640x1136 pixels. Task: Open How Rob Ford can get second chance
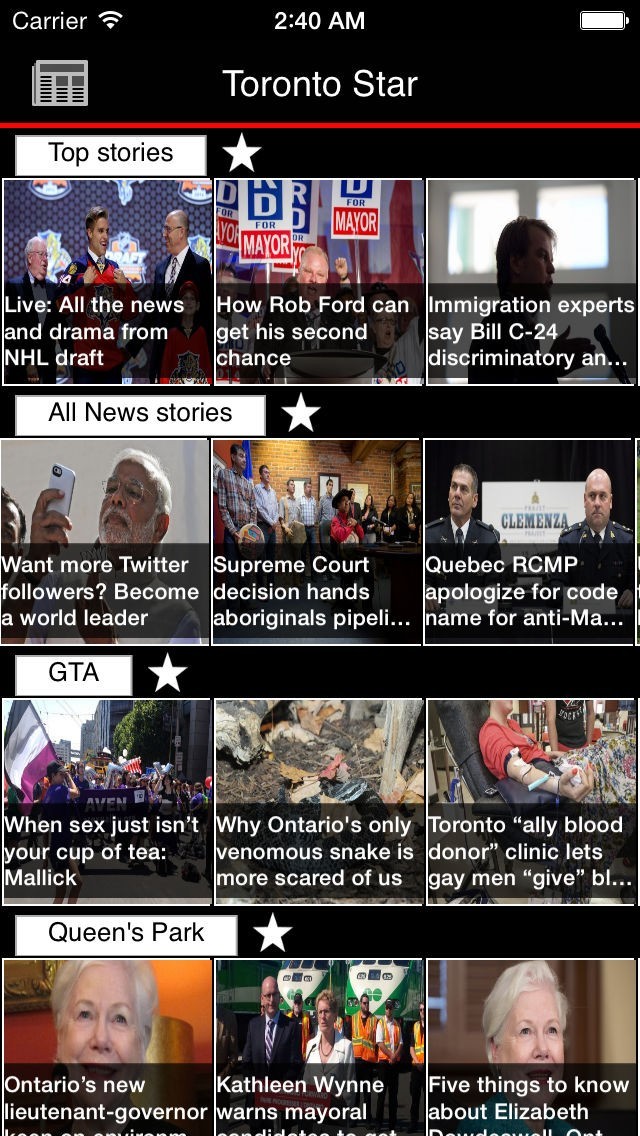(319, 282)
